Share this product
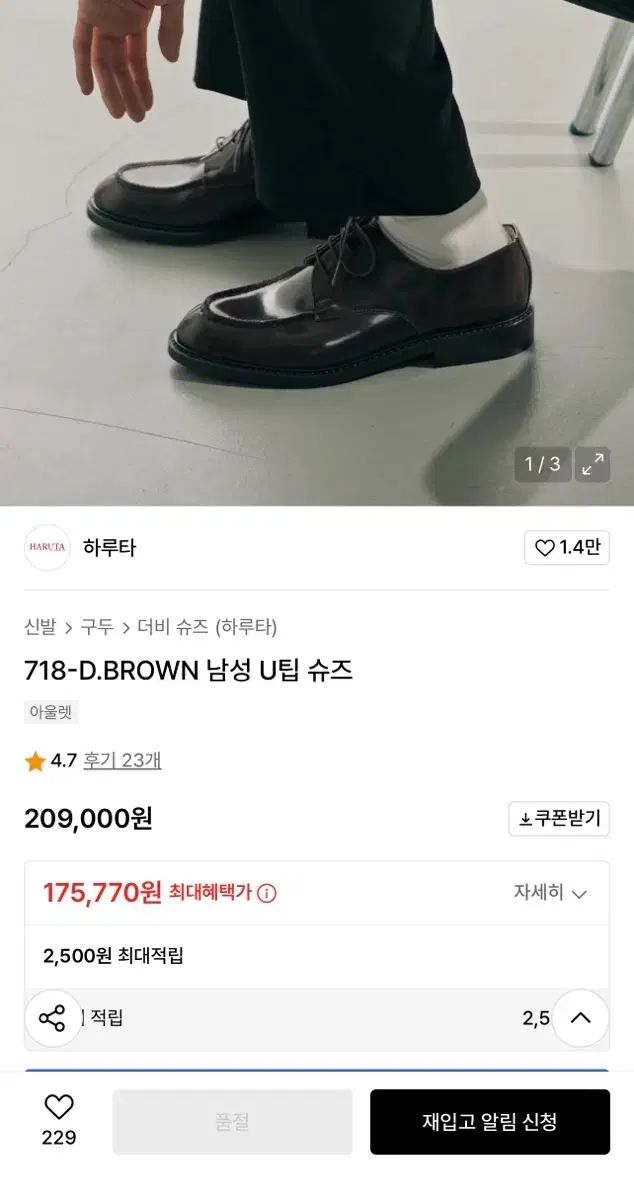634x1200 pixels. pos(52,1018)
